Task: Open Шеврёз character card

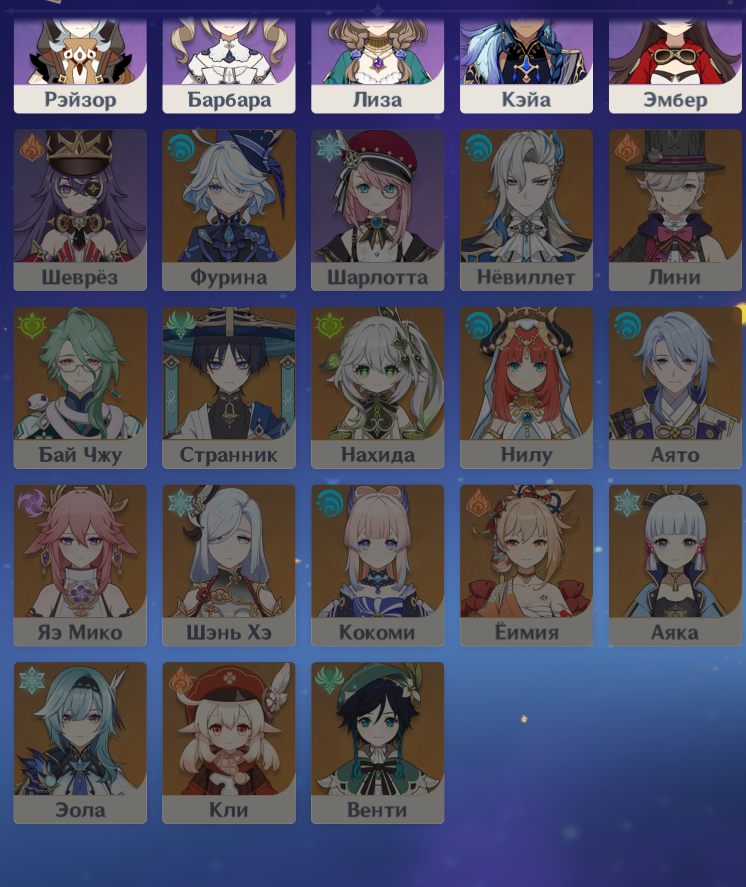Action: pyautogui.click(x=80, y=208)
